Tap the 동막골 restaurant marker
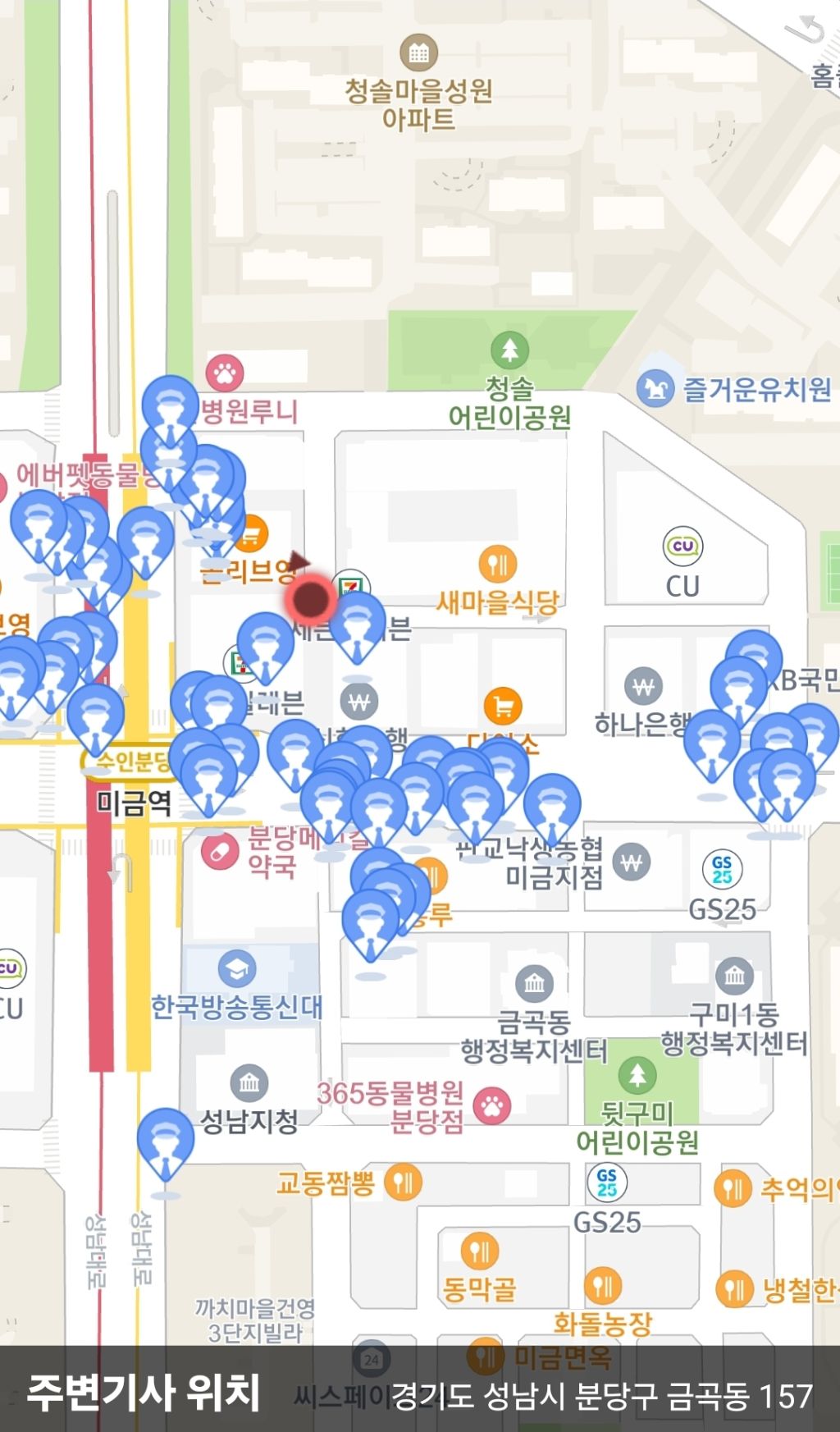Image resolution: width=840 pixels, height=1432 pixels. click(x=480, y=1251)
